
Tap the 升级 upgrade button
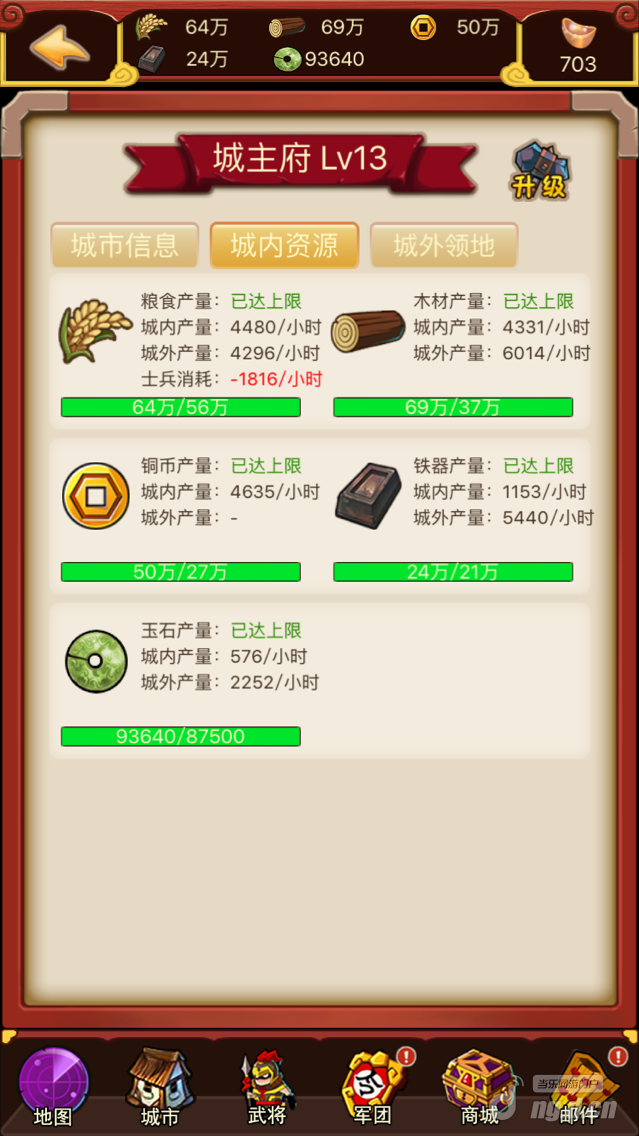point(540,170)
